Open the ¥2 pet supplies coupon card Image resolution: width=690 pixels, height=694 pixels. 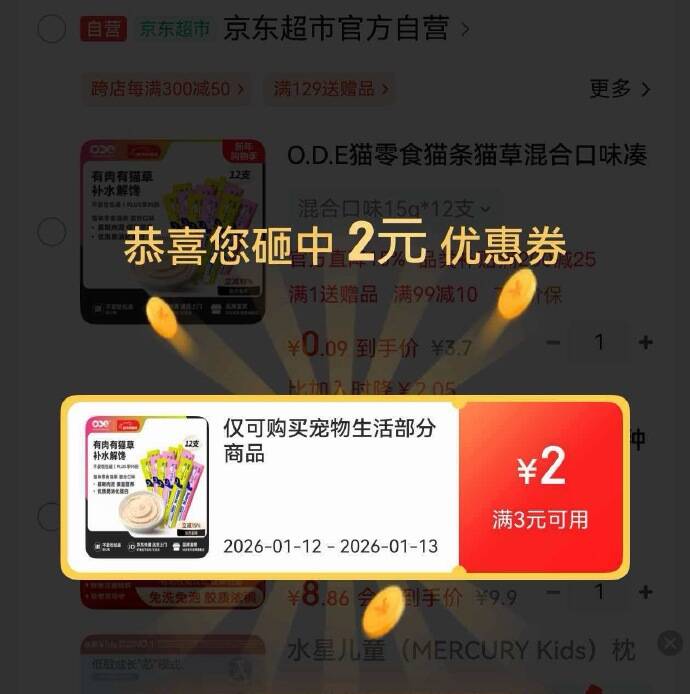[x=345, y=487]
